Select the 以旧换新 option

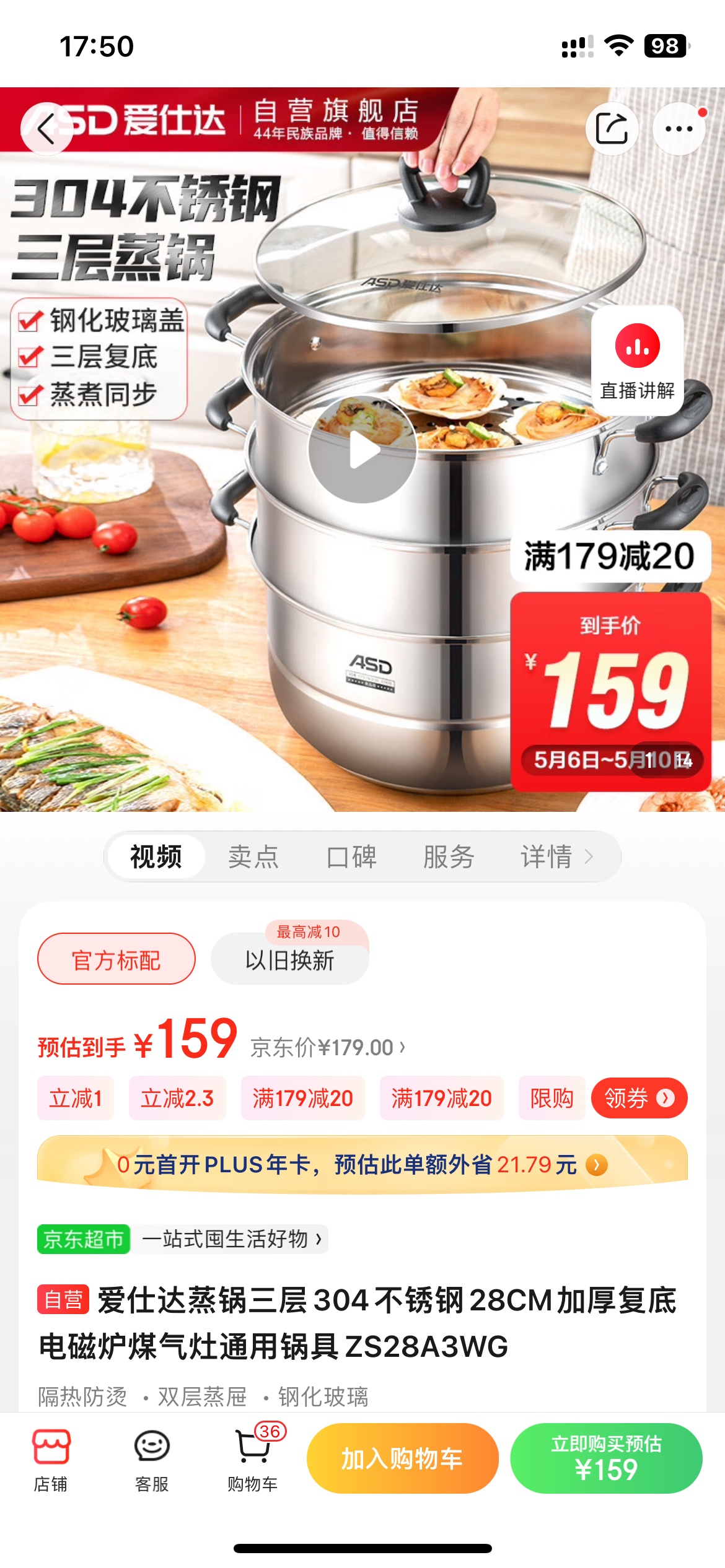tap(289, 960)
